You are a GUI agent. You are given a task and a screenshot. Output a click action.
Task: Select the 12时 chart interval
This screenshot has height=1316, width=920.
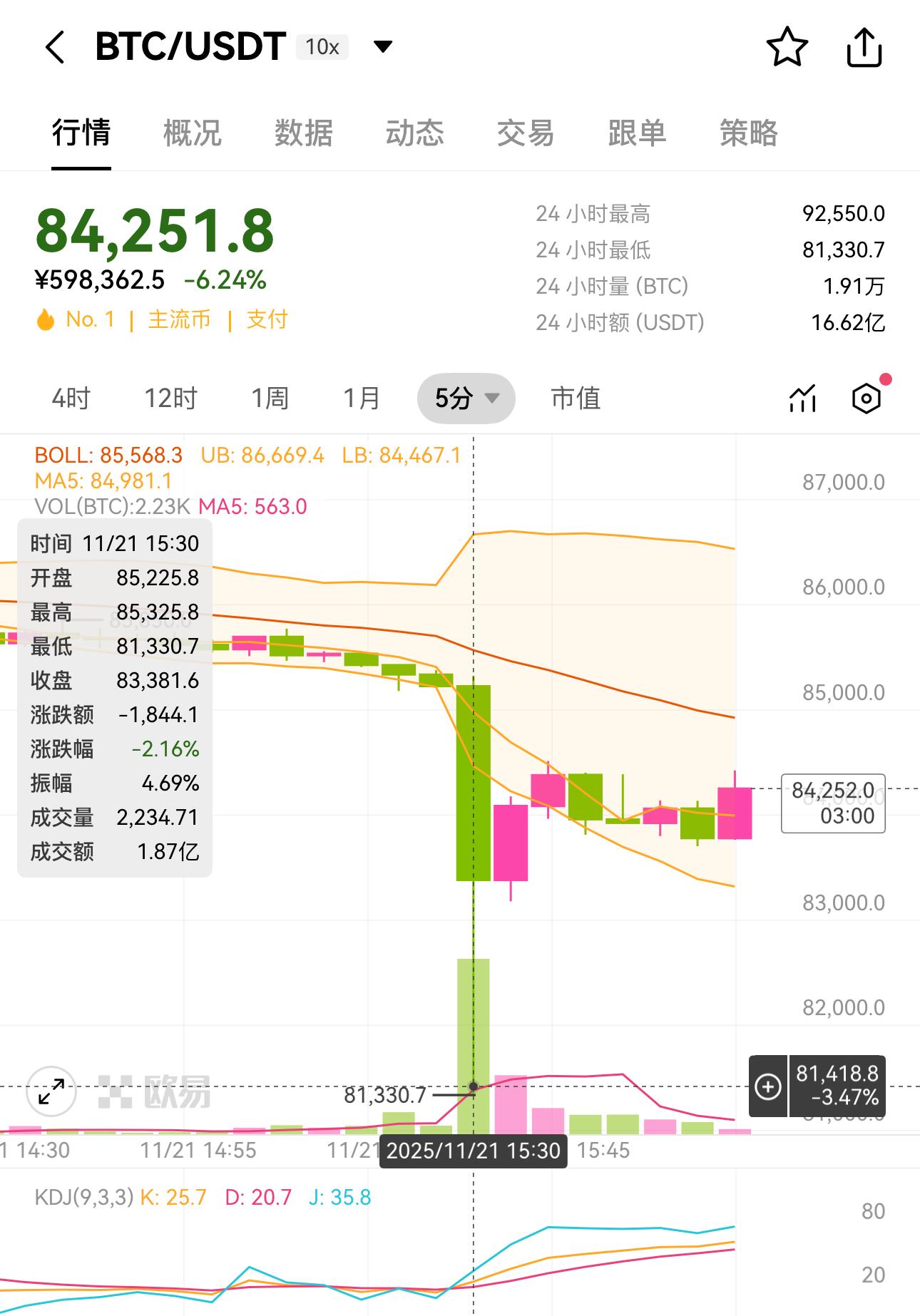(x=170, y=398)
